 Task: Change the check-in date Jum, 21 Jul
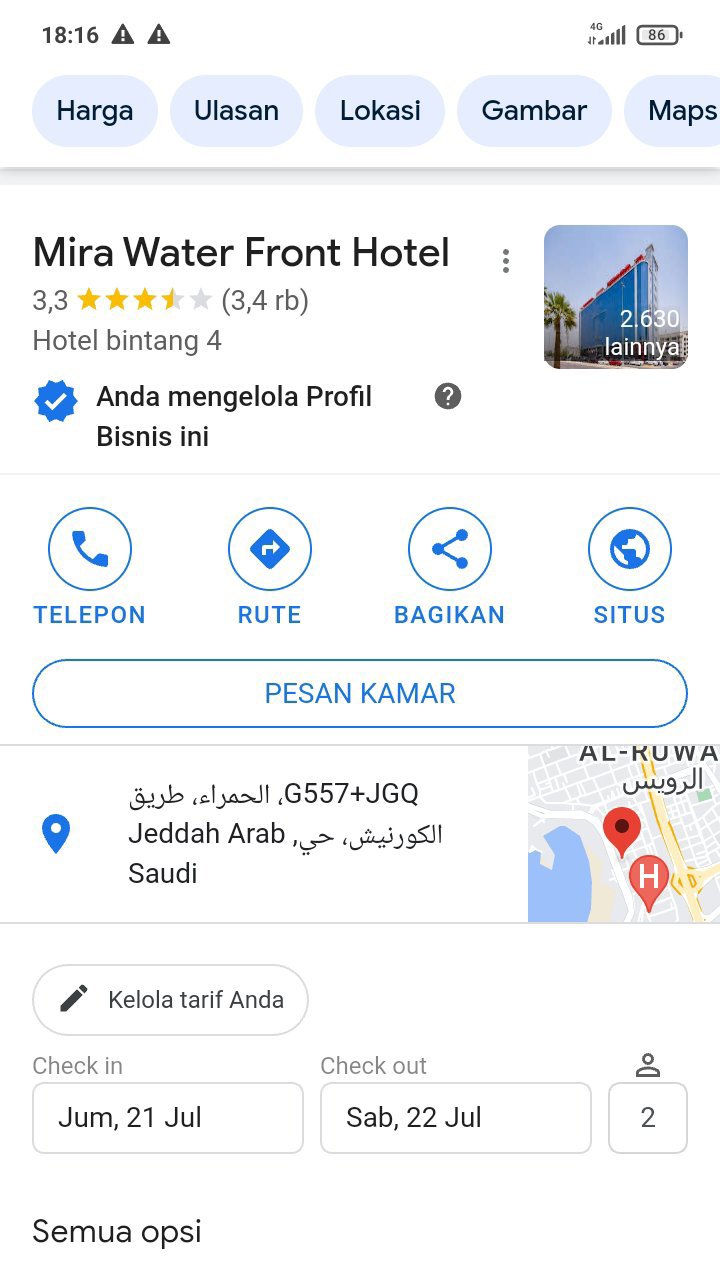[x=168, y=1118]
